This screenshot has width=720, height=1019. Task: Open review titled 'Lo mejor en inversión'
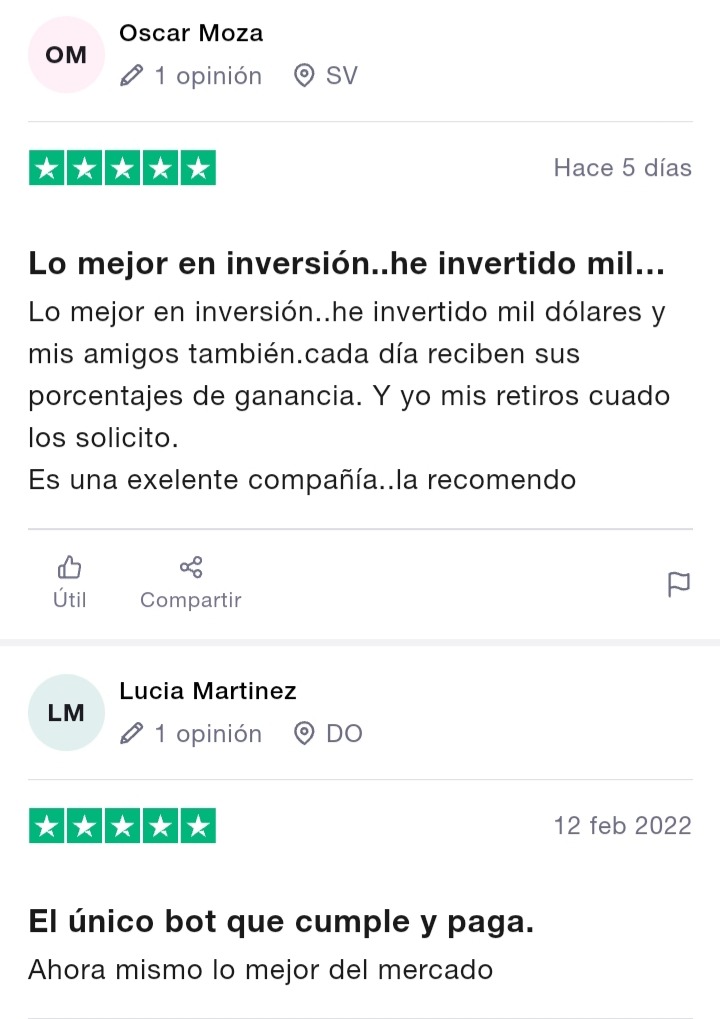click(x=346, y=265)
